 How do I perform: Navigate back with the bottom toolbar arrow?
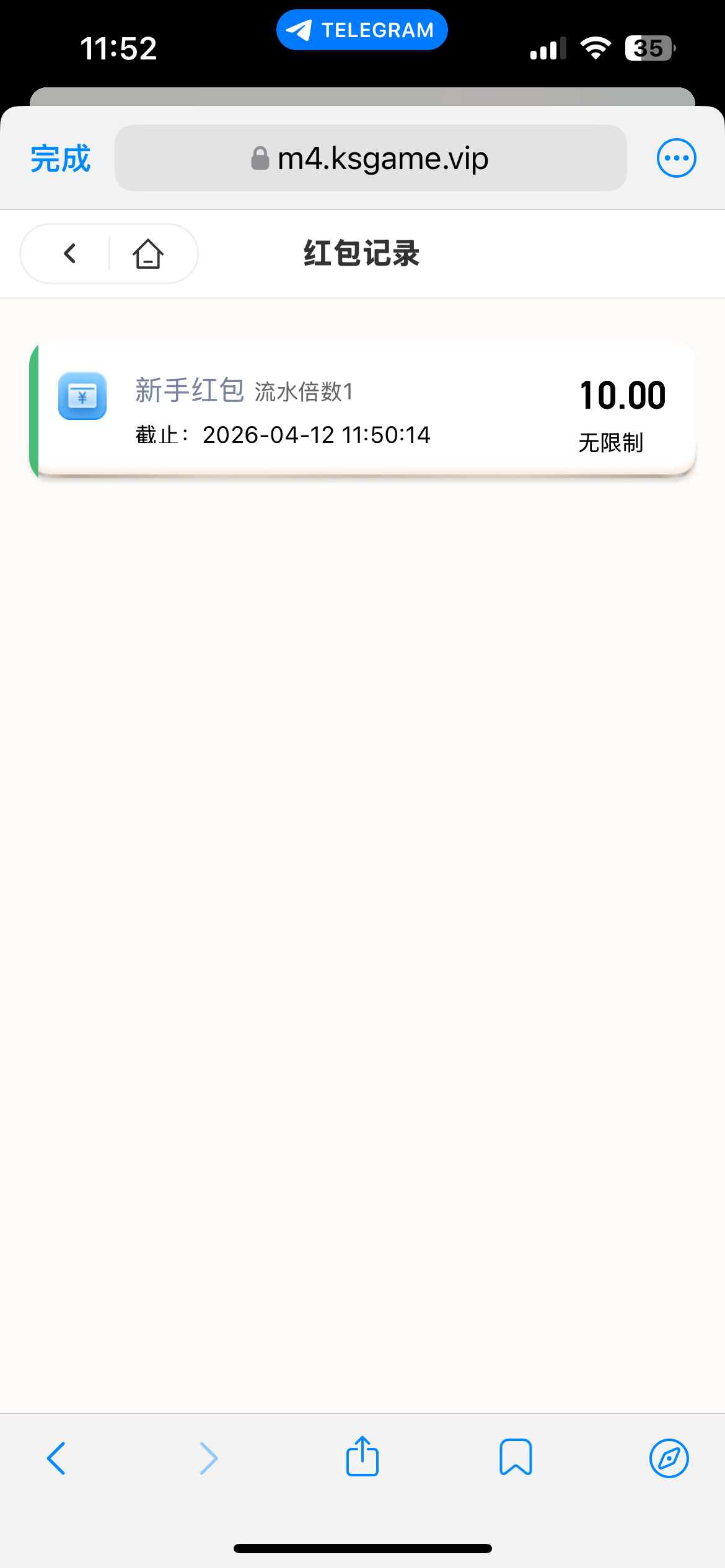click(56, 1458)
